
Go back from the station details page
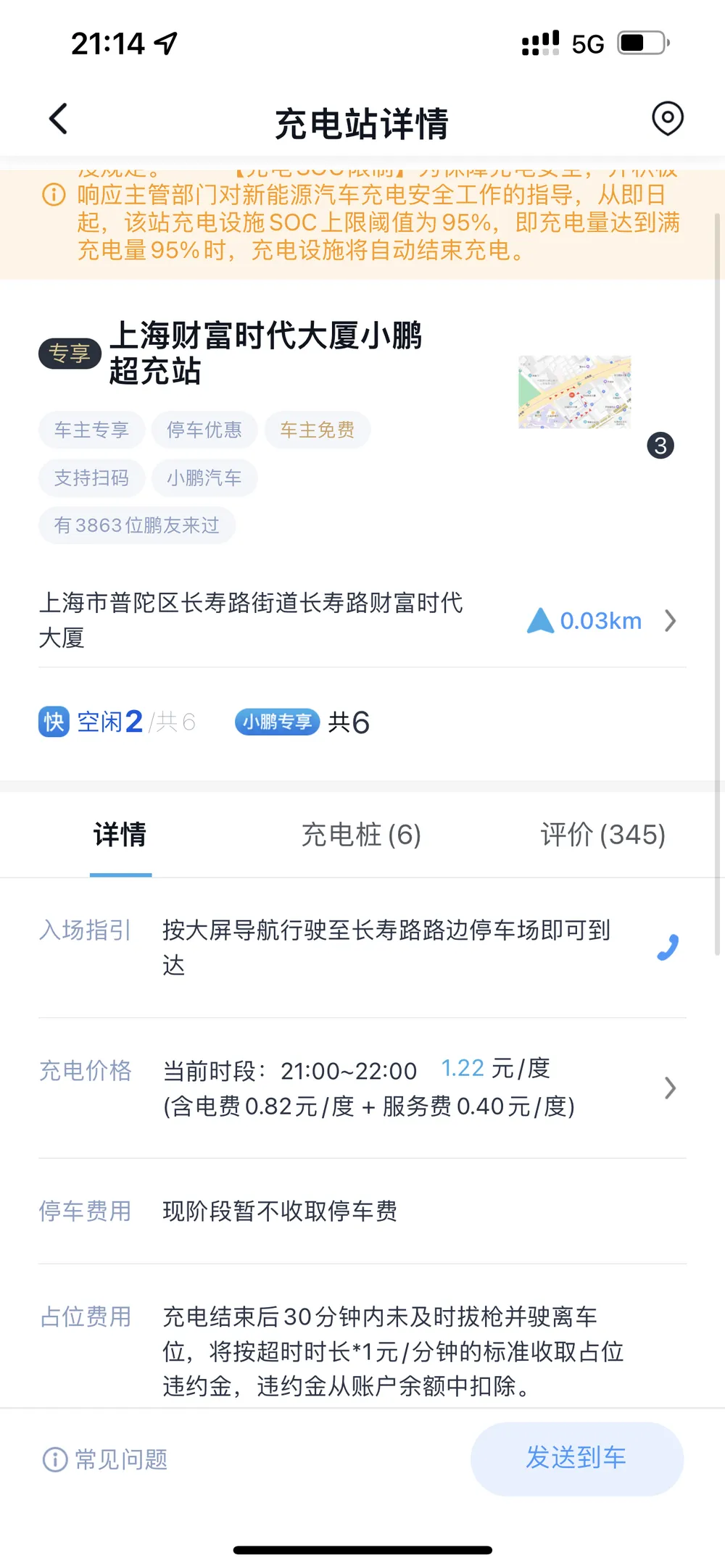tap(58, 119)
